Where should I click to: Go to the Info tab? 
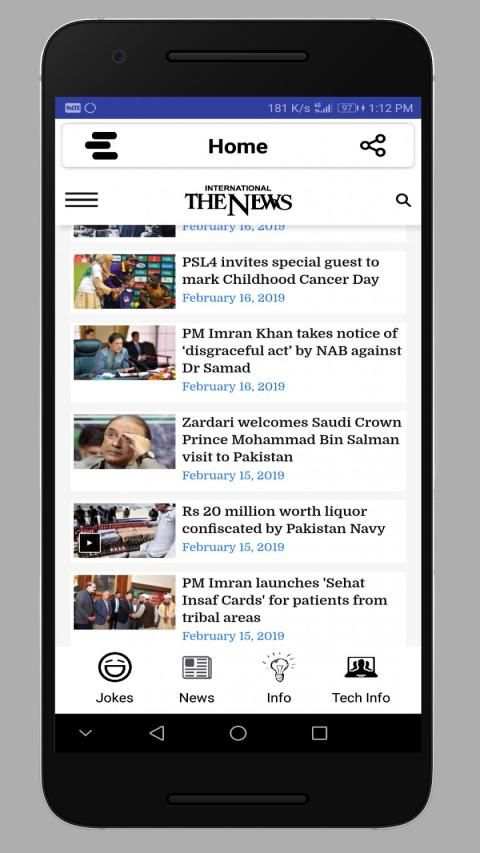(279, 678)
